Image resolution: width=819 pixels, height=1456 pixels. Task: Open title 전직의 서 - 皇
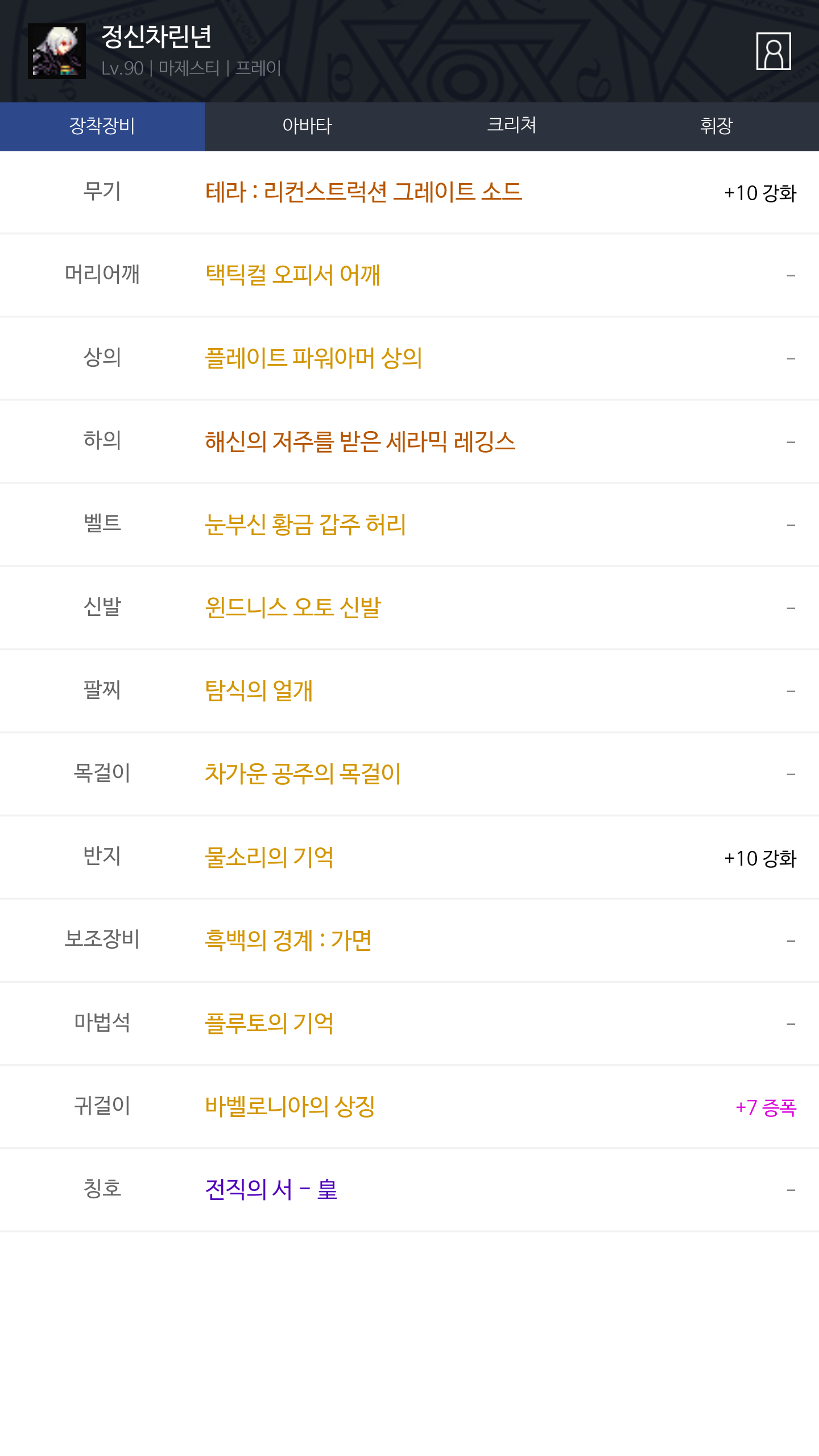[x=271, y=1189]
